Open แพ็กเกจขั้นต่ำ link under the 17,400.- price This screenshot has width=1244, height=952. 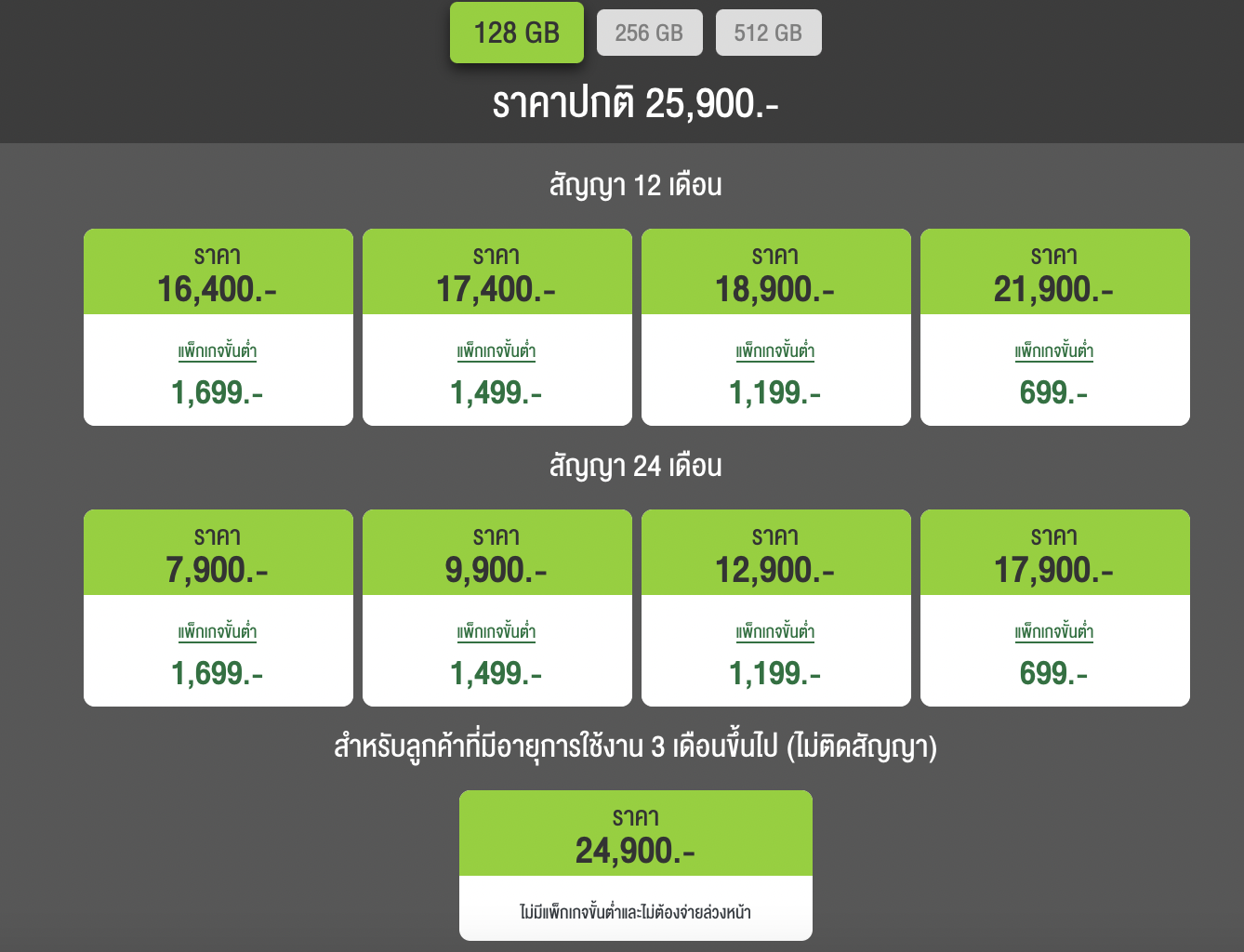click(496, 351)
